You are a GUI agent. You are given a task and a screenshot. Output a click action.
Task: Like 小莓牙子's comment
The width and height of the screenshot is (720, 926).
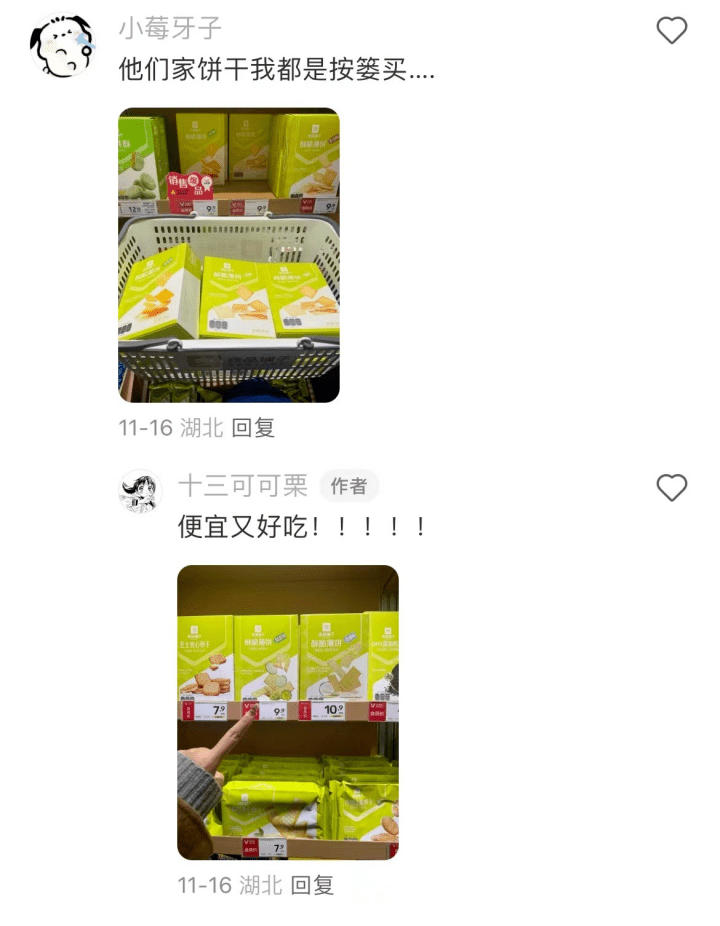(671, 31)
